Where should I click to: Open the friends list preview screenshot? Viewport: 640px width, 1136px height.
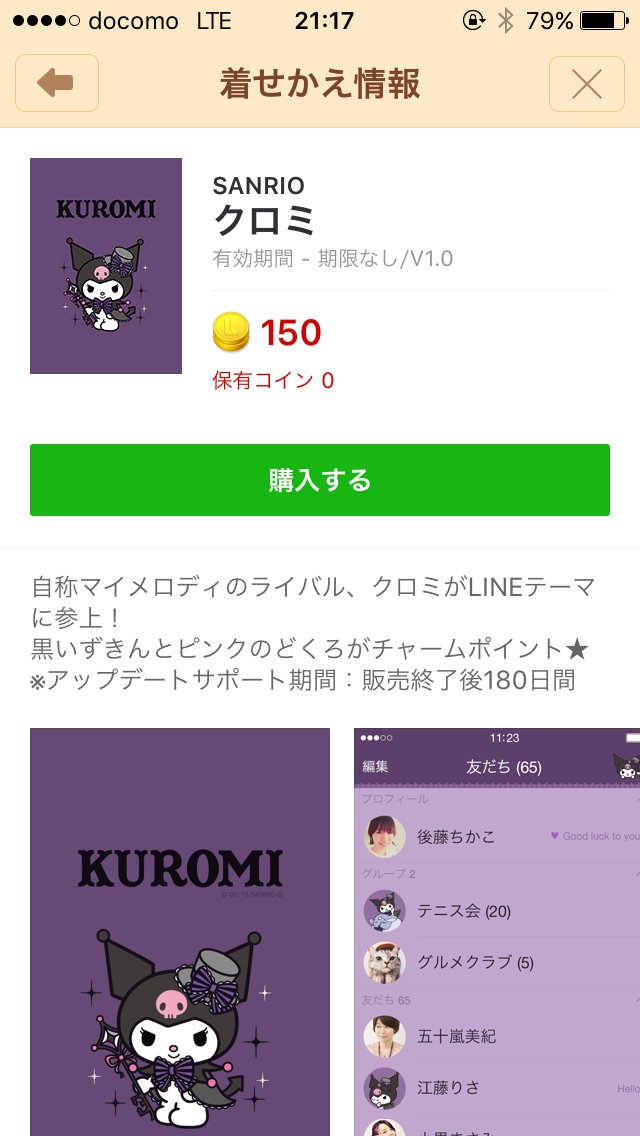coord(497,932)
